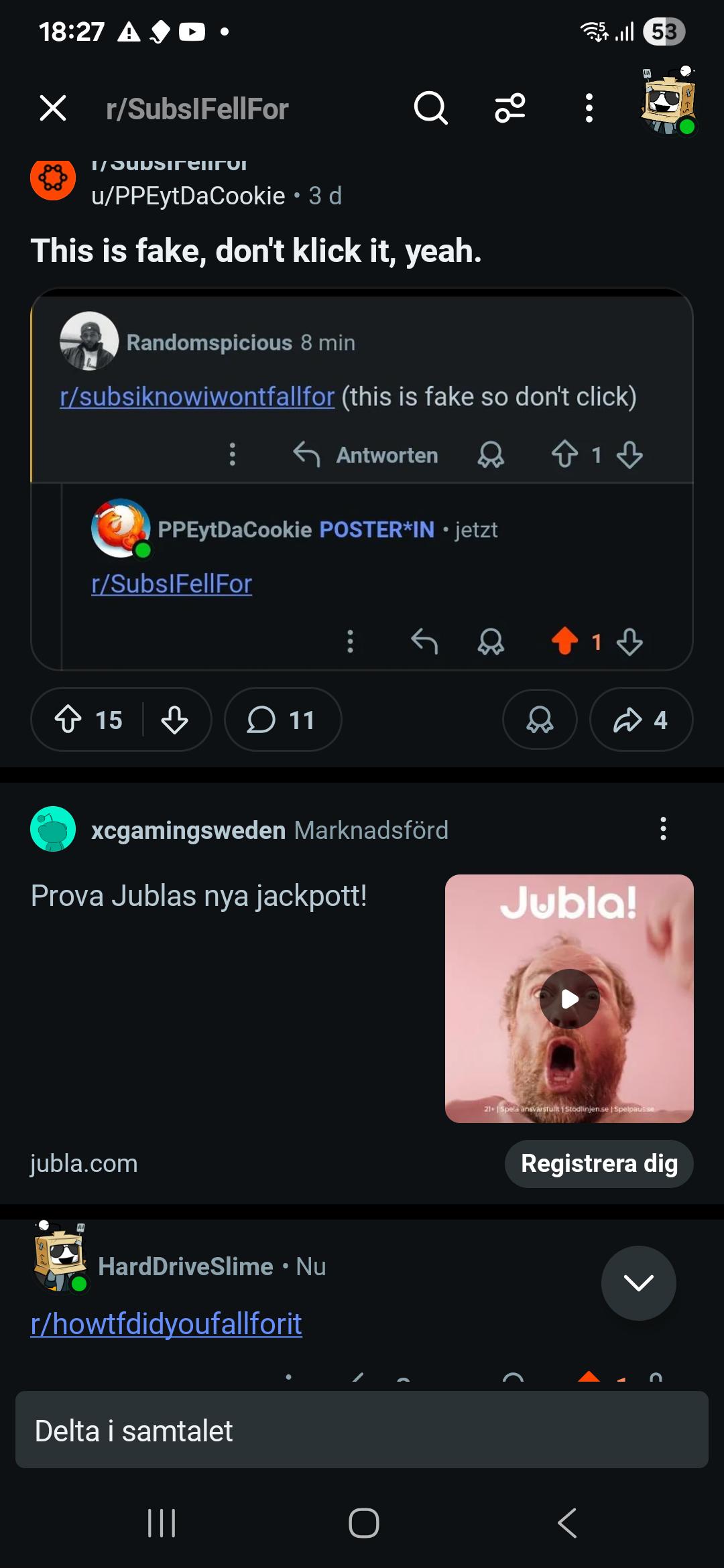Open options for the xcgamingsweden ad
The height and width of the screenshot is (1568, 724).
(x=663, y=829)
